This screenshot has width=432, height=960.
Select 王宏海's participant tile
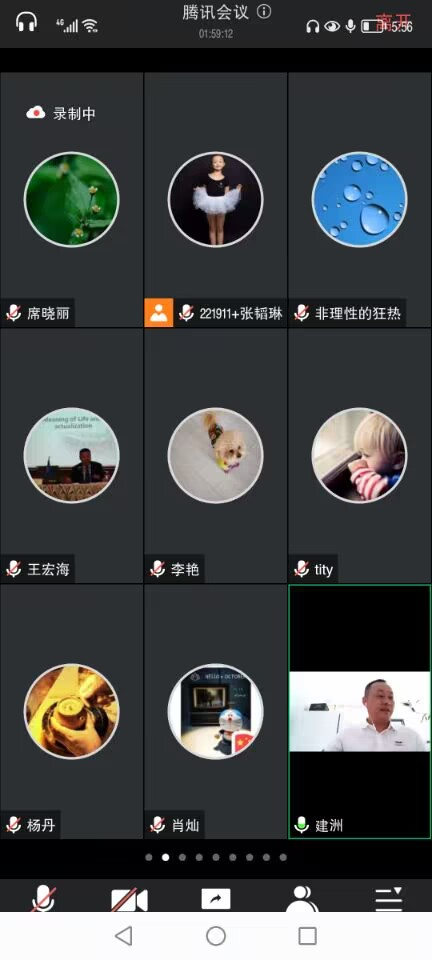(x=72, y=456)
